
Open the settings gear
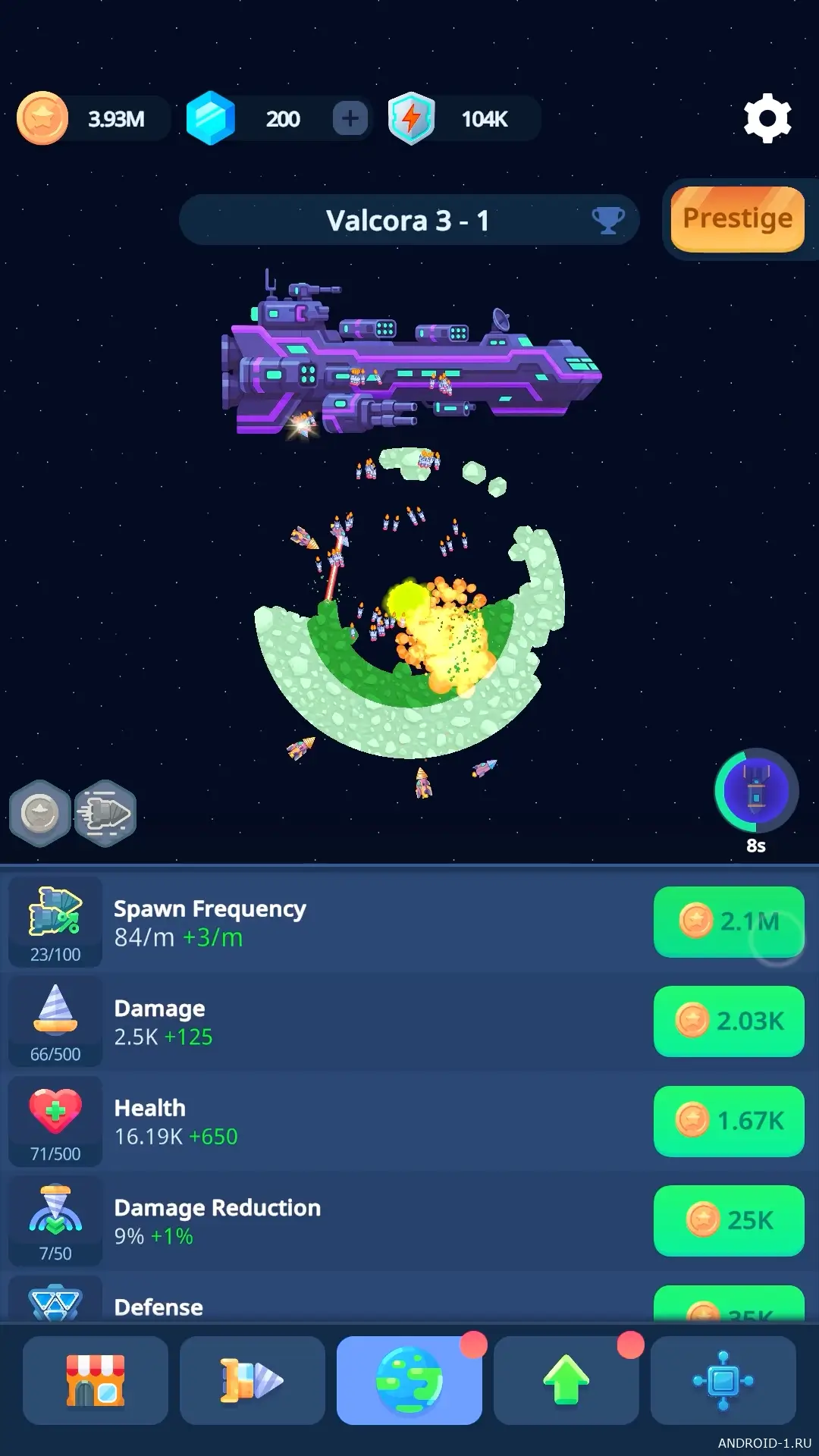pyautogui.click(x=767, y=118)
